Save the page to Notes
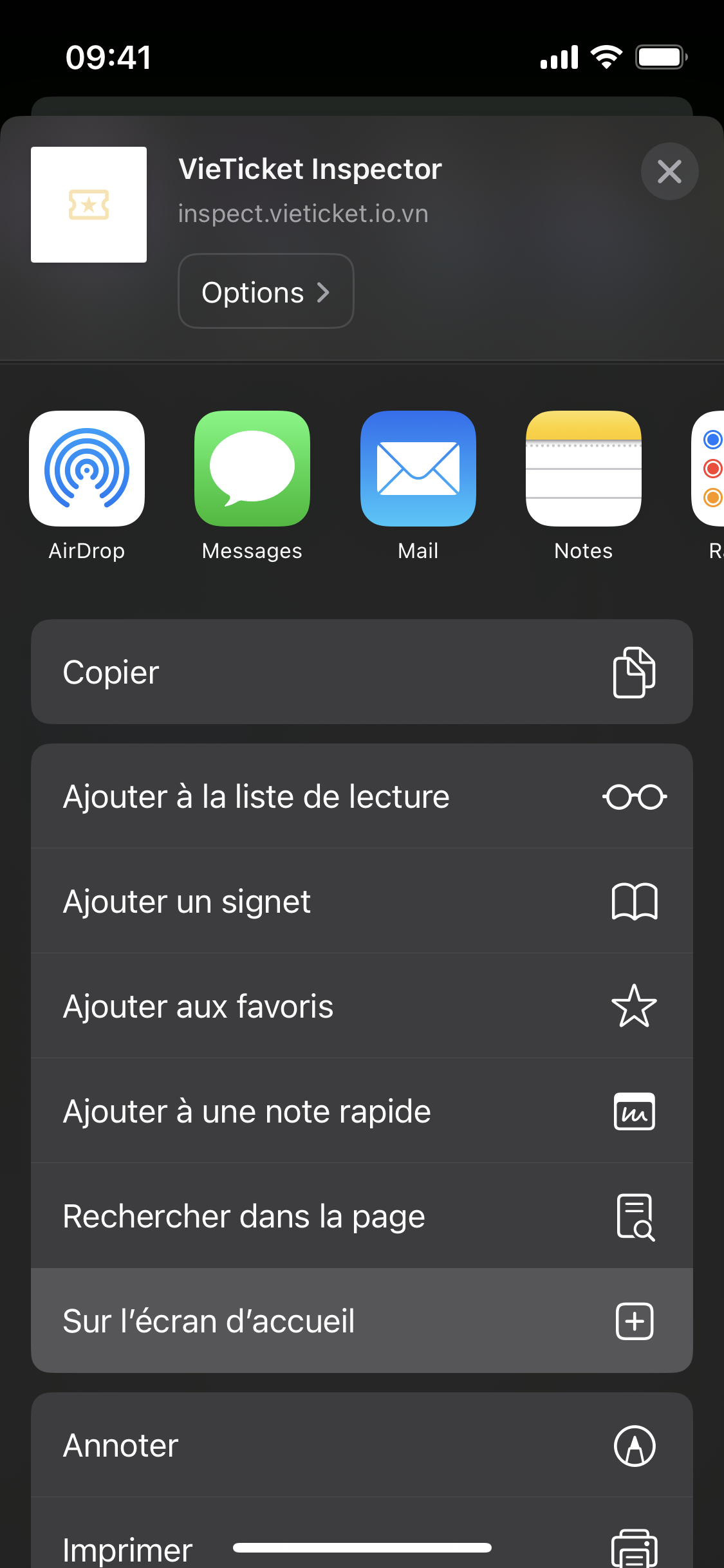The width and height of the screenshot is (724, 1568). click(584, 469)
